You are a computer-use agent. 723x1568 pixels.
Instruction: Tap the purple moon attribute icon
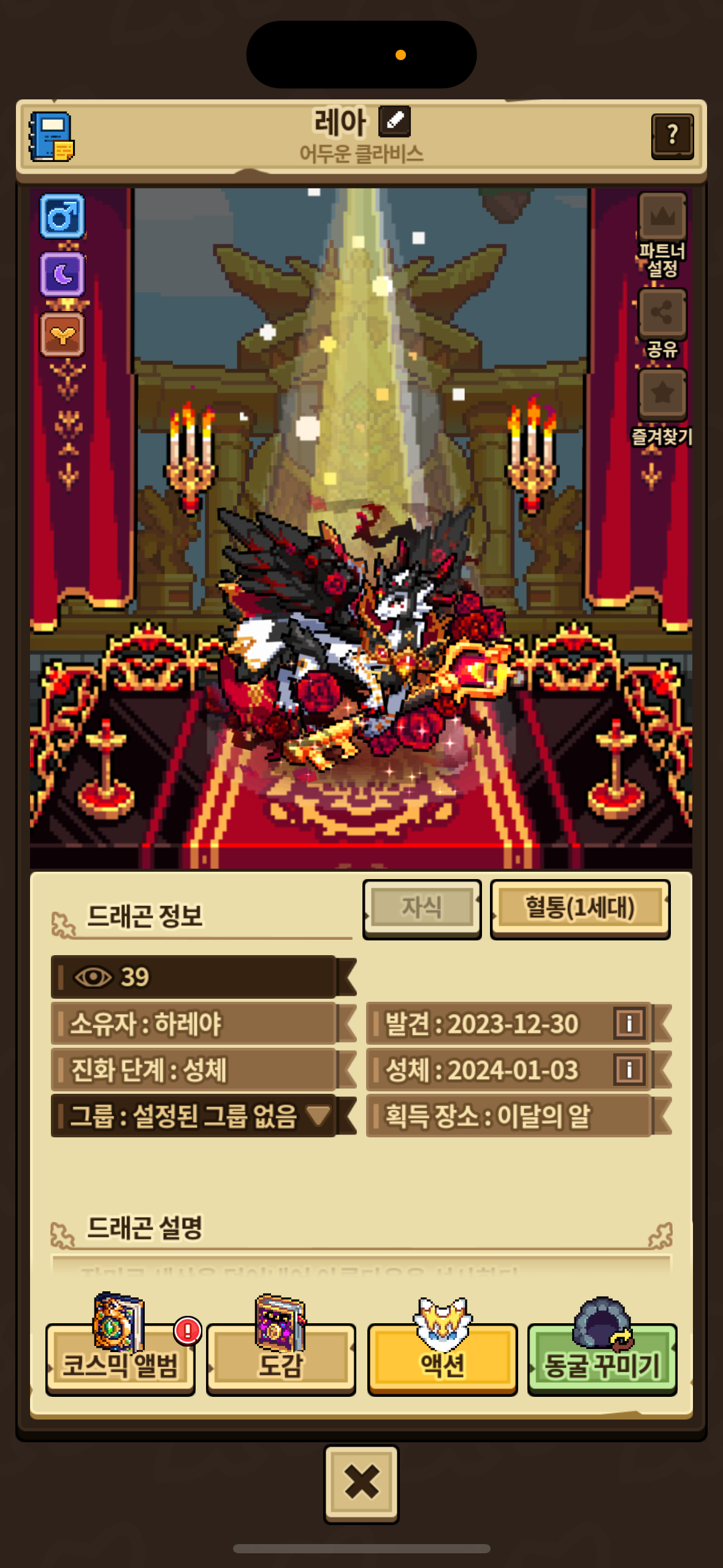point(63,274)
